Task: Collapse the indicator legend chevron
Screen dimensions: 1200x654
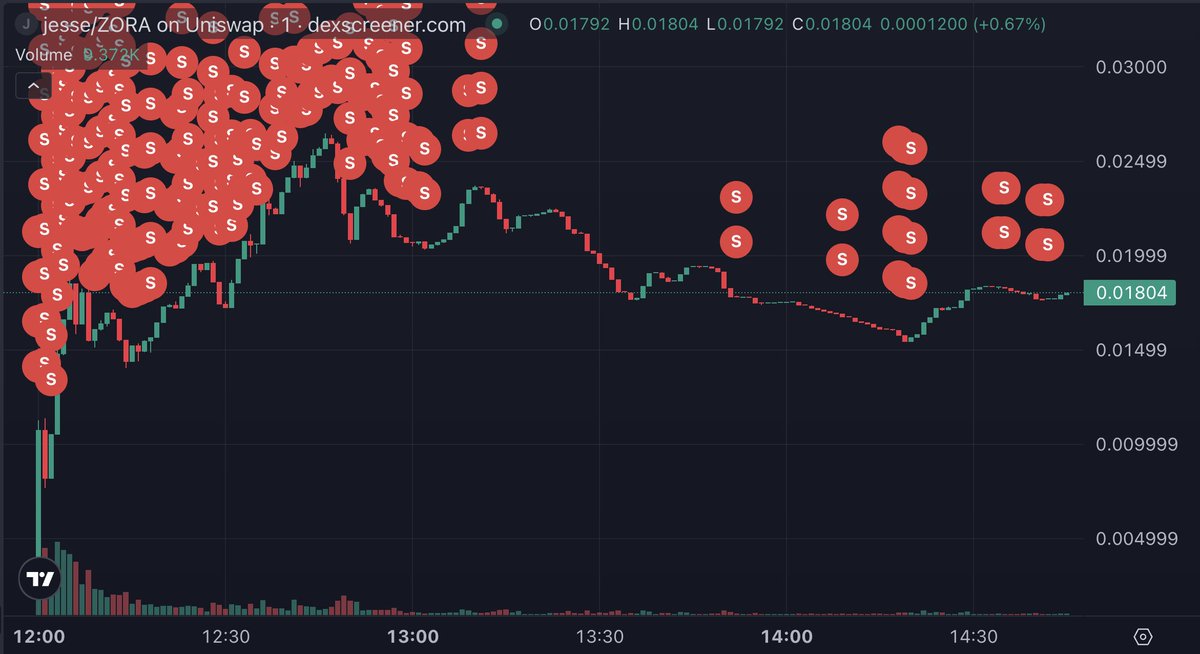Action: point(33,87)
